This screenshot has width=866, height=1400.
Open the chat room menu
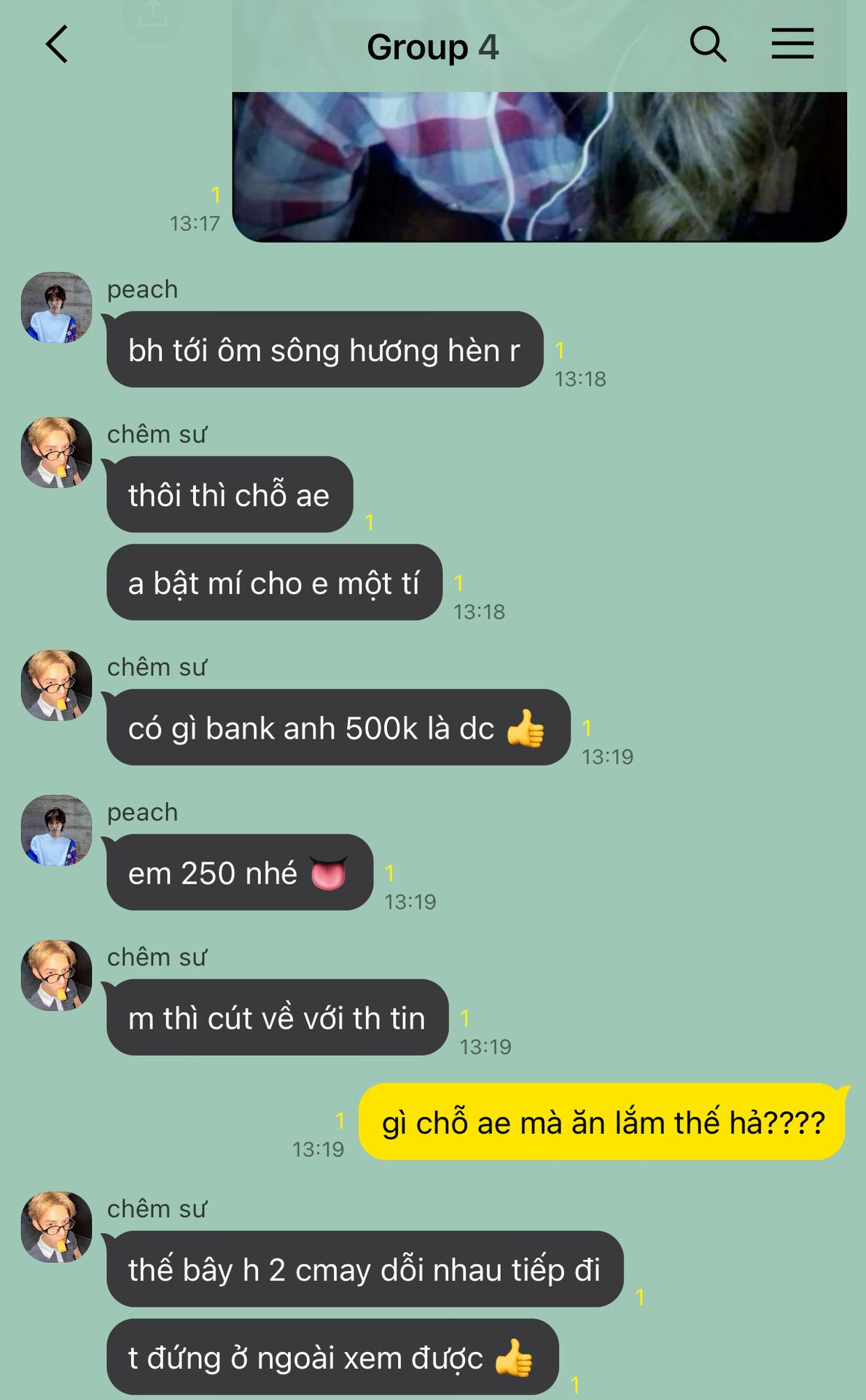tap(792, 44)
